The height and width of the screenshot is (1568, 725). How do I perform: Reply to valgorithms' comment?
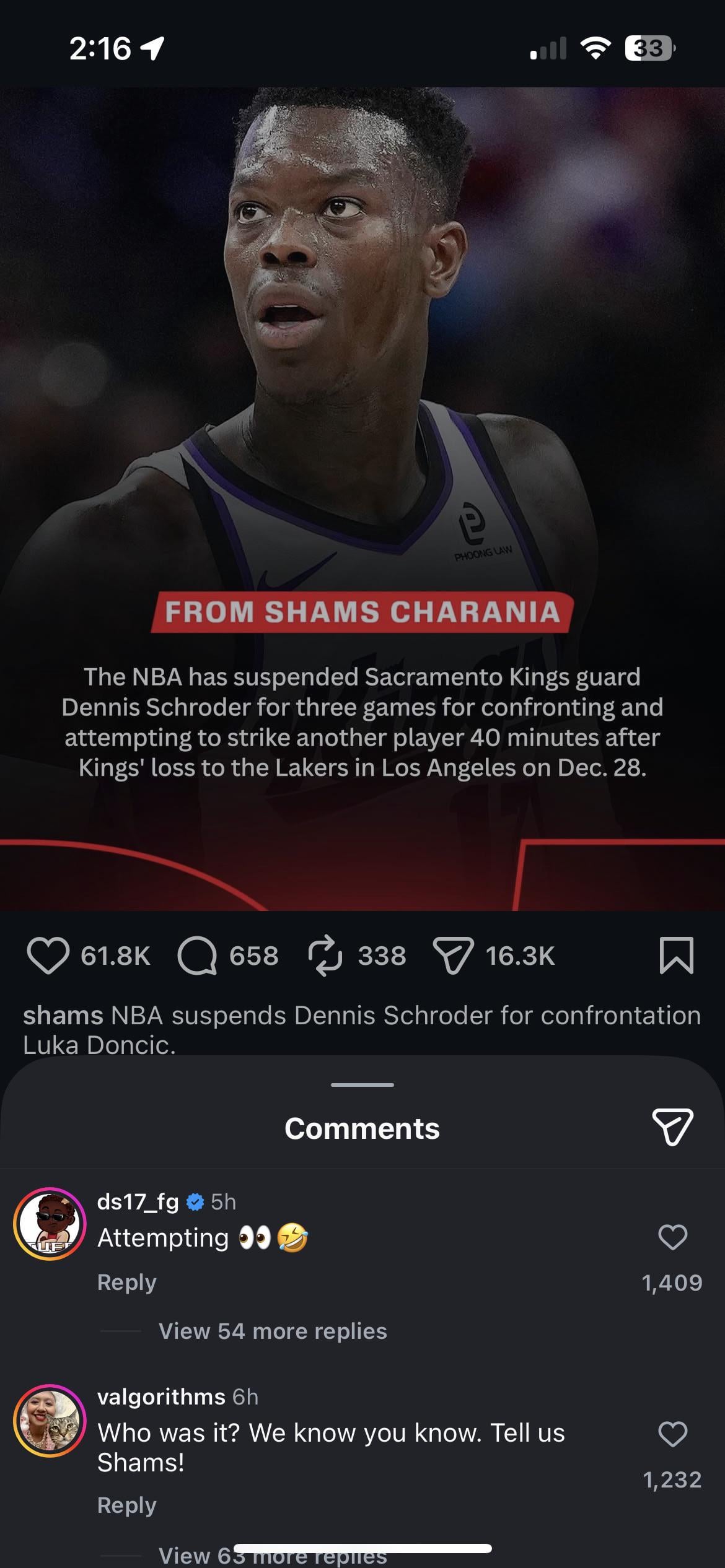tap(126, 1505)
